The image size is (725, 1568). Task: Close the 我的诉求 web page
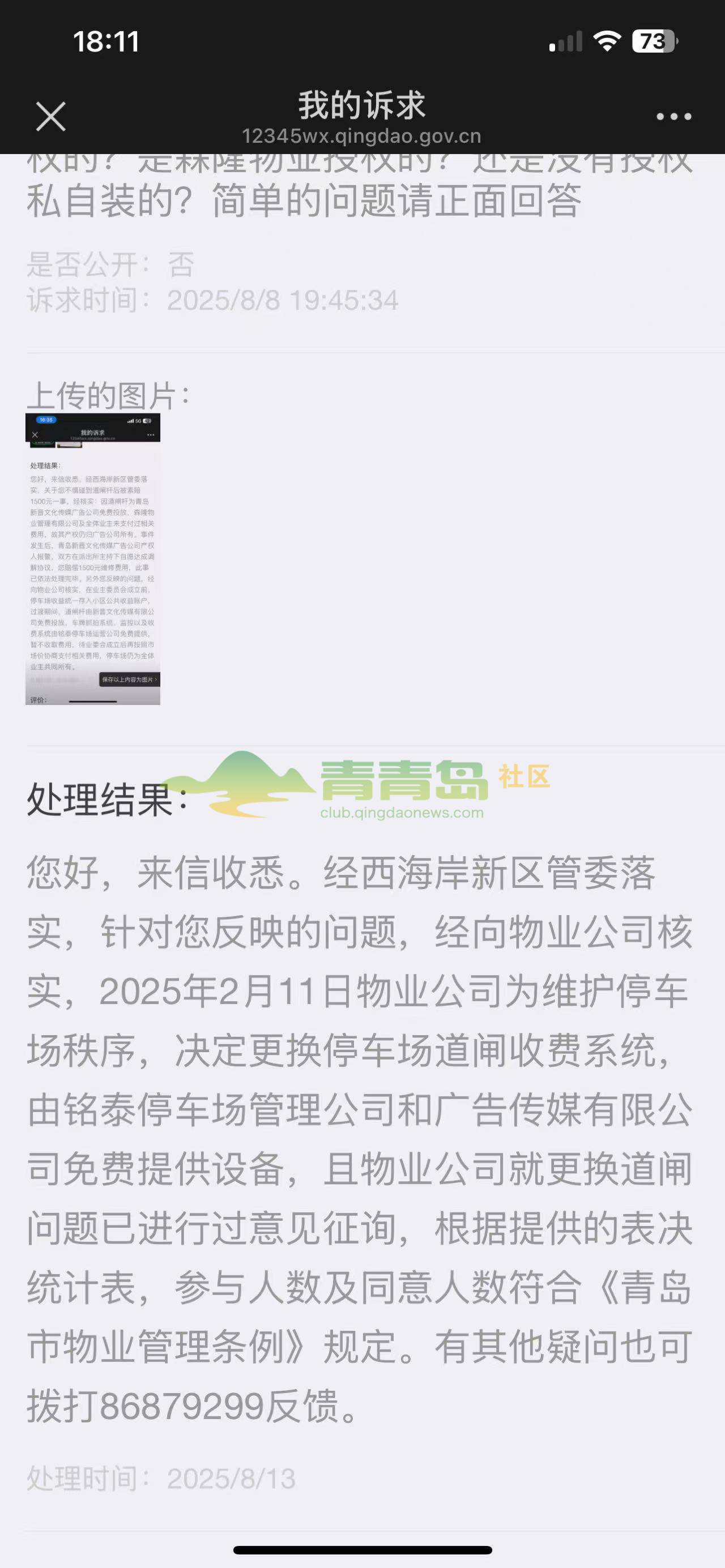tap(50, 116)
